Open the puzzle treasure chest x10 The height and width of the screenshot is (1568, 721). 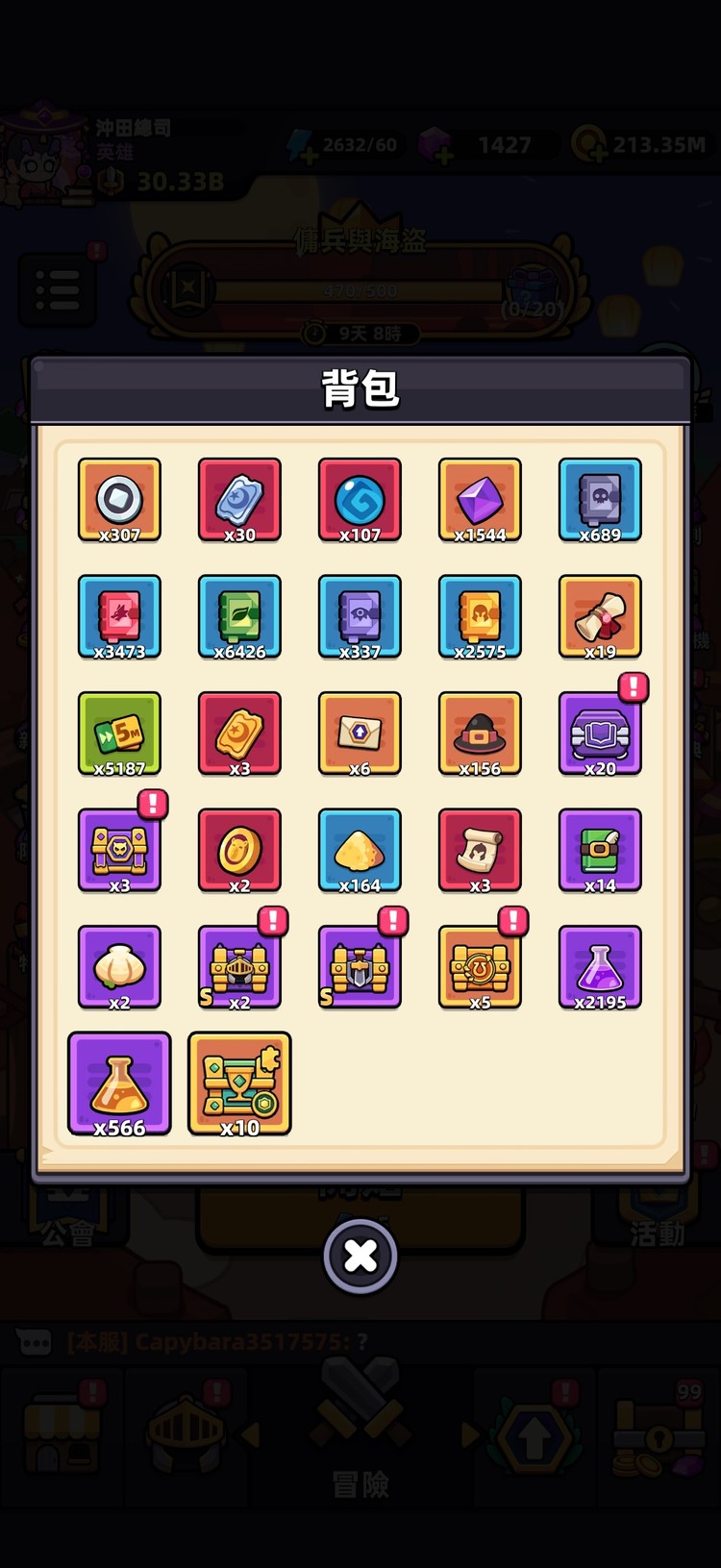tap(239, 1083)
